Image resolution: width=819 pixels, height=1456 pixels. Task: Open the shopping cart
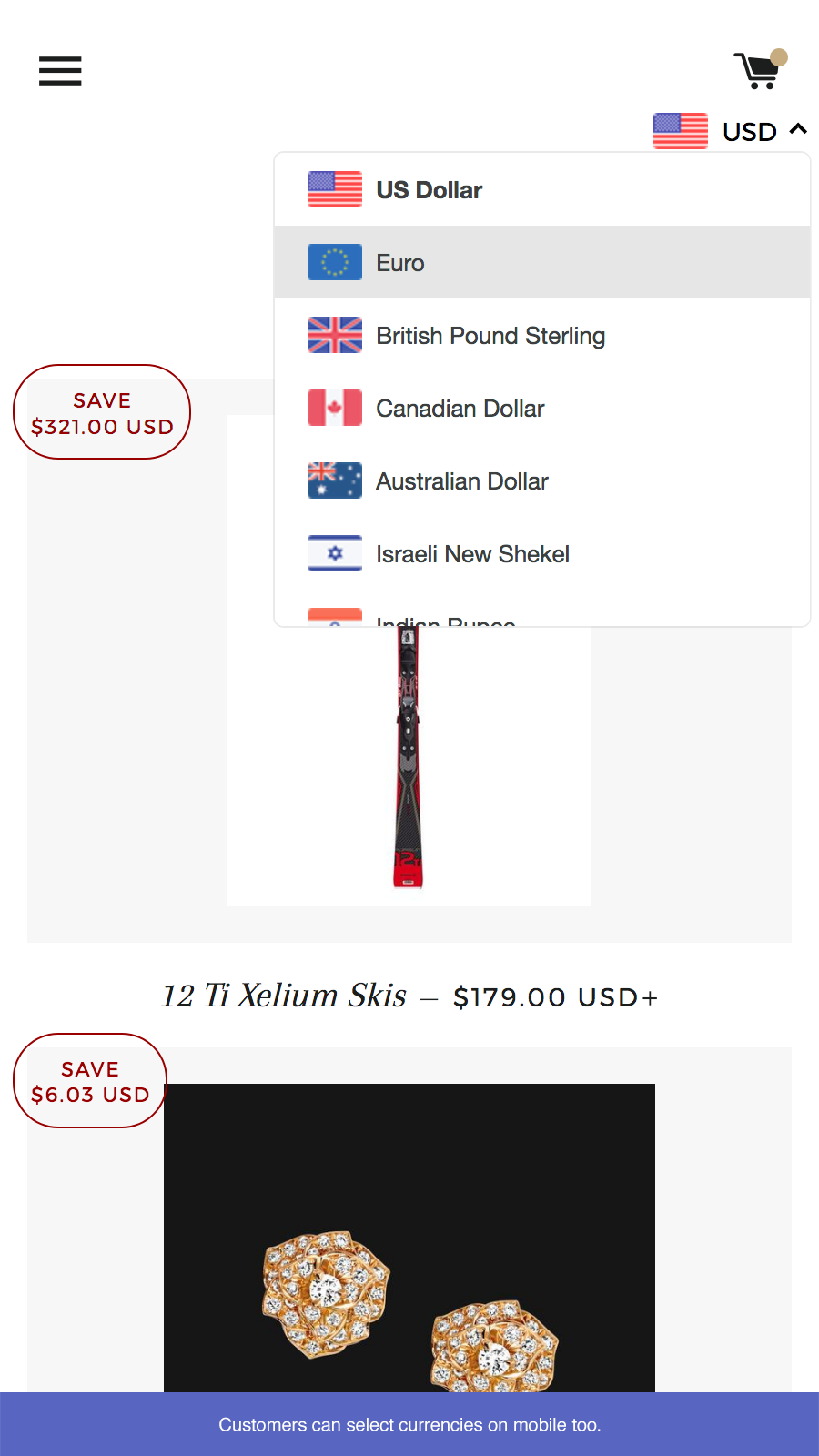[x=759, y=69]
